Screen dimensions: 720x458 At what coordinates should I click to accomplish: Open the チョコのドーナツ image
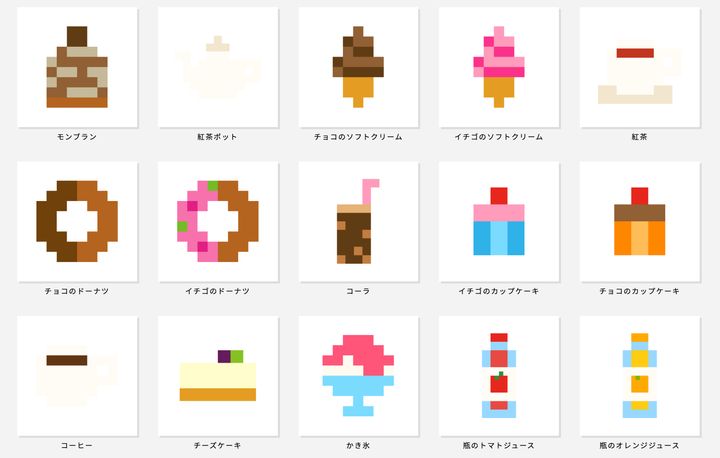tap(77, 221)
